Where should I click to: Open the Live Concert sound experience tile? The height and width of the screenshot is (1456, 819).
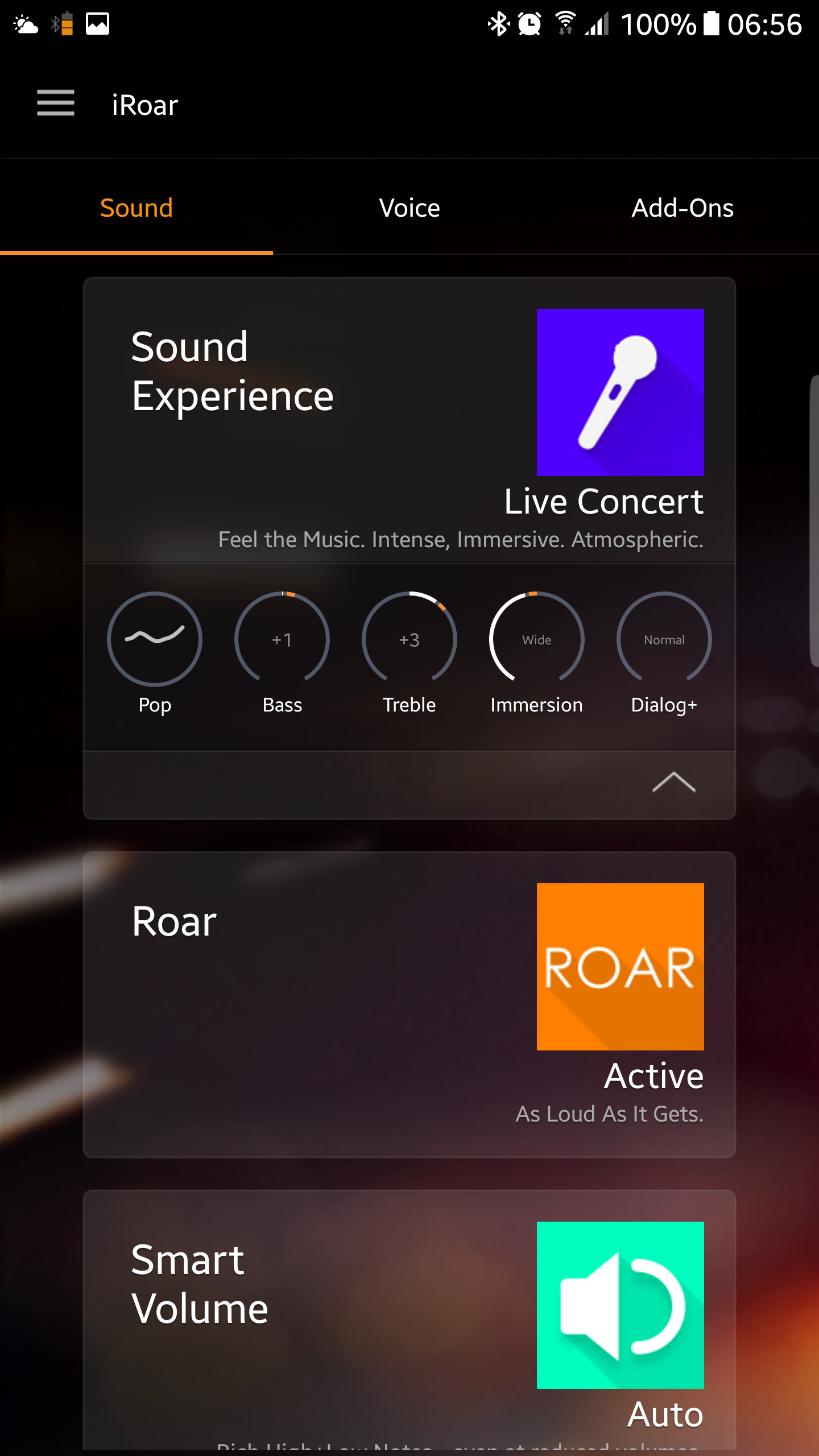pyautogui.click(x=620, y=392)
